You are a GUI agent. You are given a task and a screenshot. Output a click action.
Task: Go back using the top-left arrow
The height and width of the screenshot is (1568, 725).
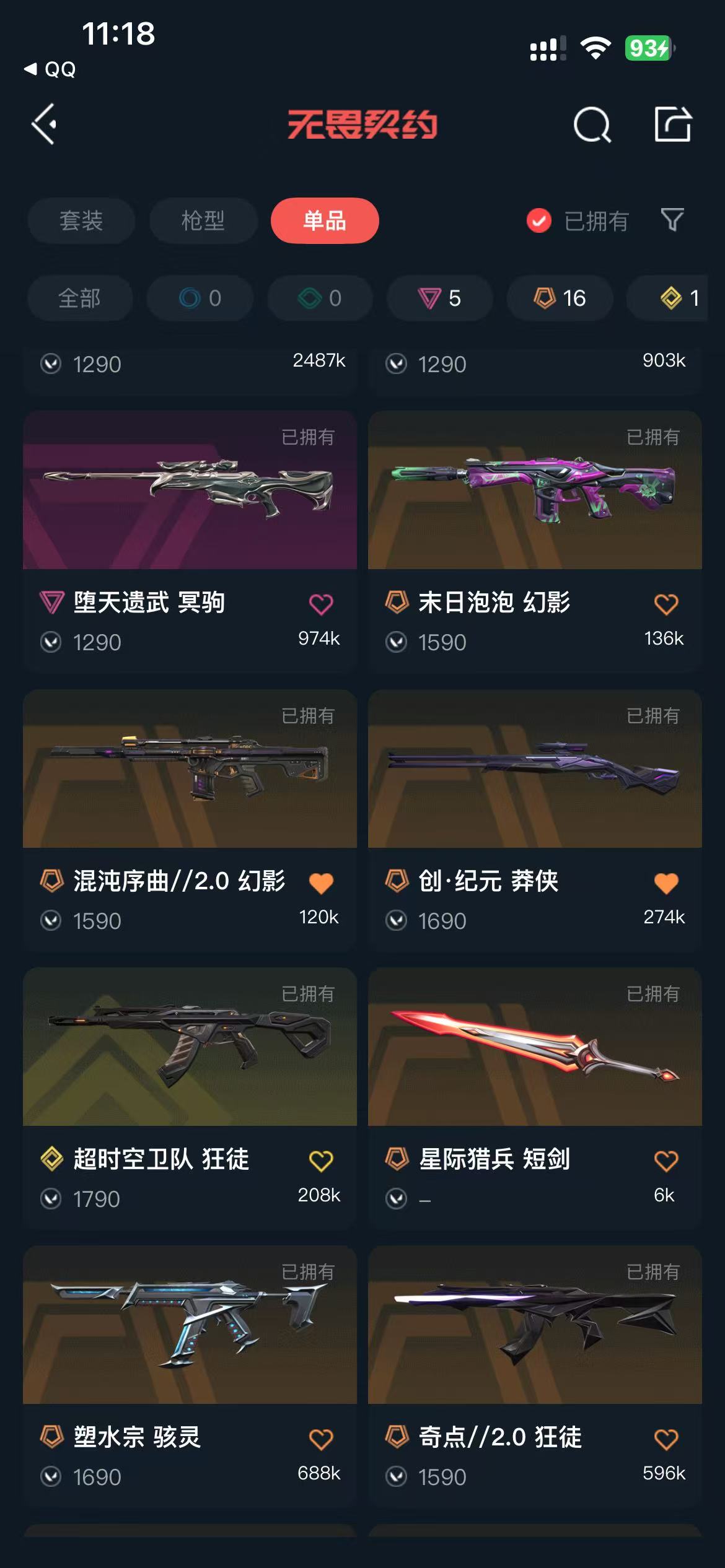[x=44, y=124]
